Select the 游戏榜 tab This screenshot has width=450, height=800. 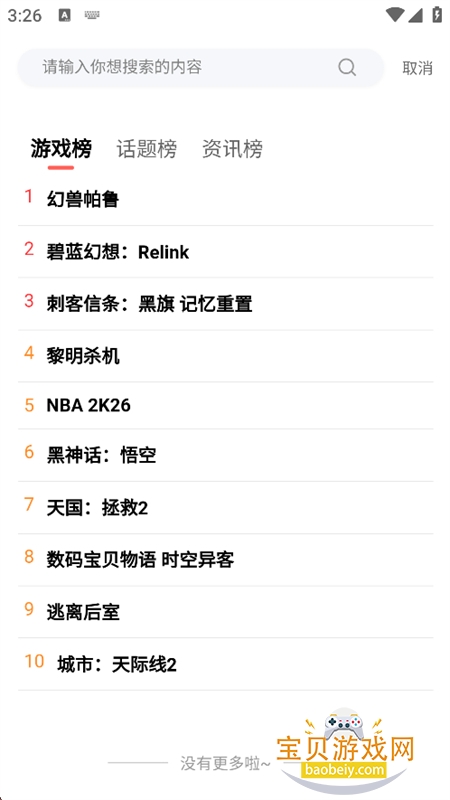61,149
